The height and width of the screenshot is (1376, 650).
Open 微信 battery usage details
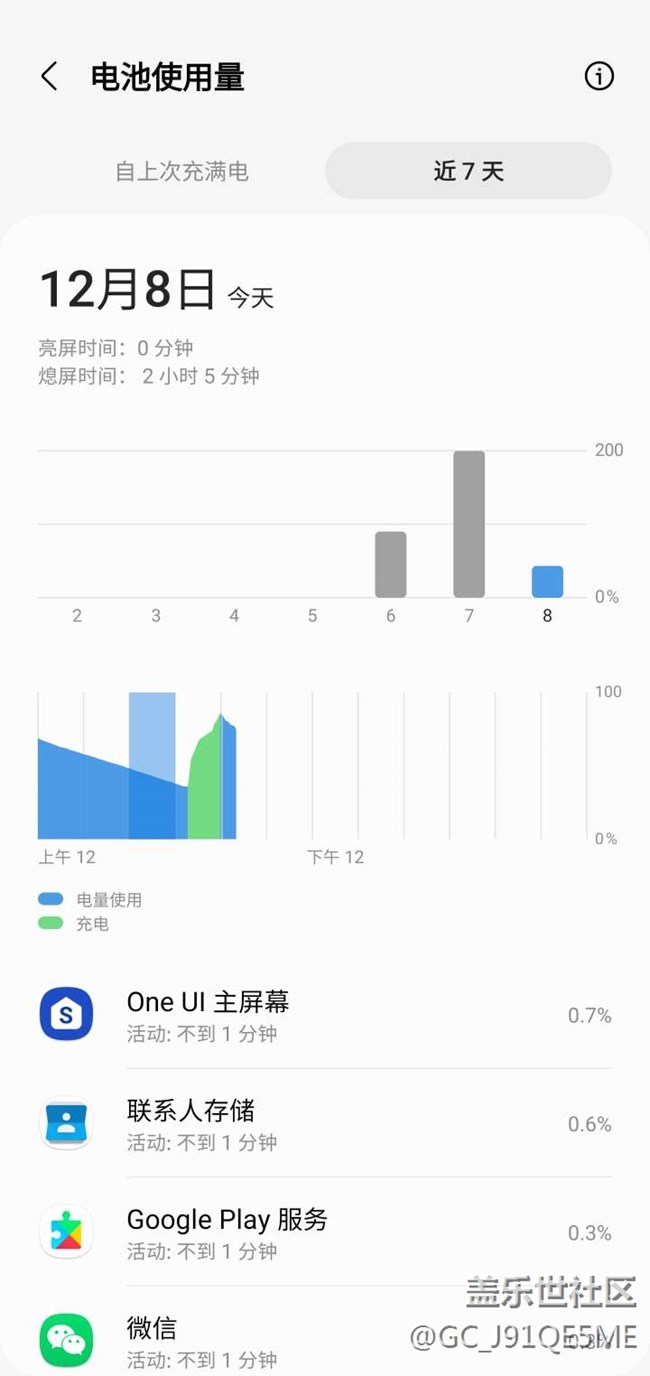pyautogui.click(x=325, y=1340)
